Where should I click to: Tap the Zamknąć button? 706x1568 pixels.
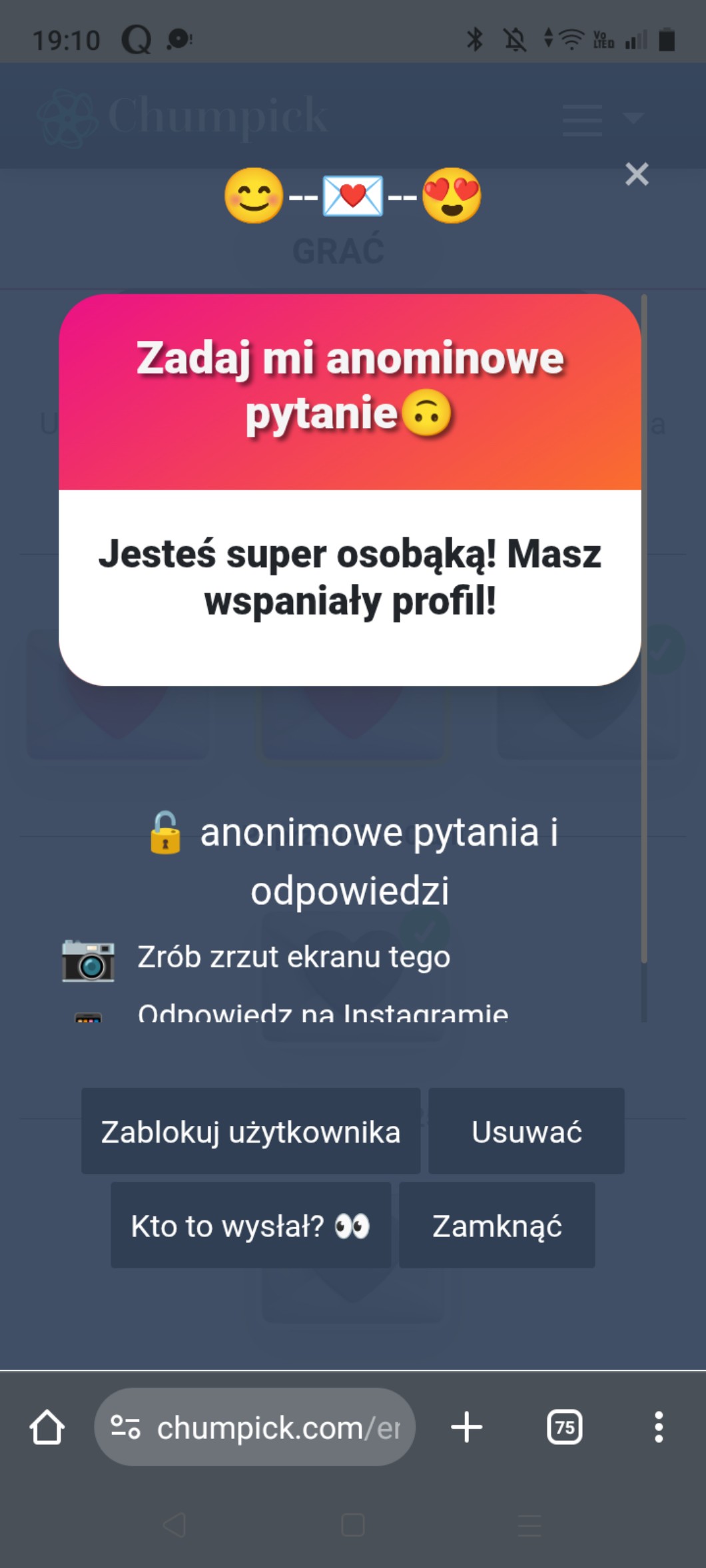click(497, 1225)
